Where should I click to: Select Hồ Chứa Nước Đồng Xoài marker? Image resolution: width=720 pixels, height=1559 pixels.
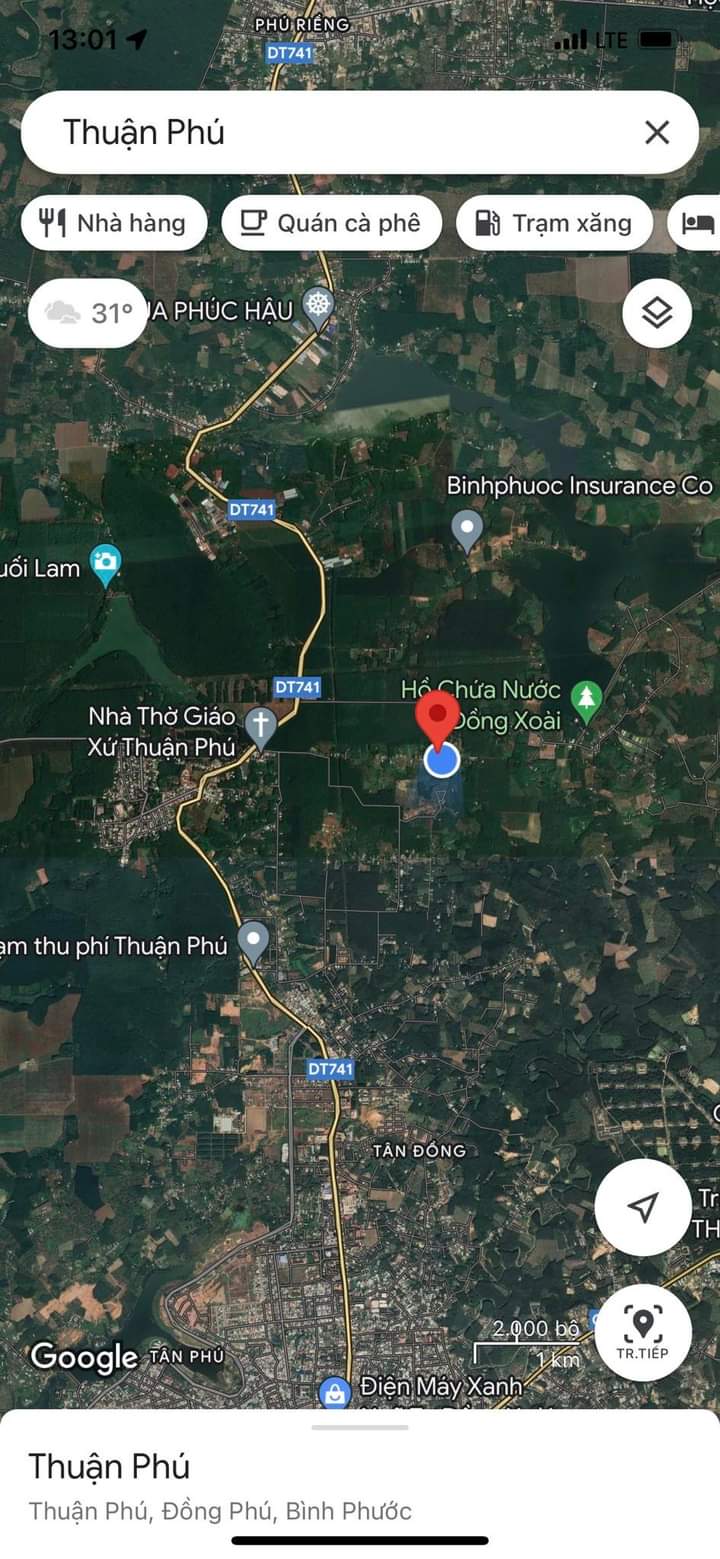(586, 702)
